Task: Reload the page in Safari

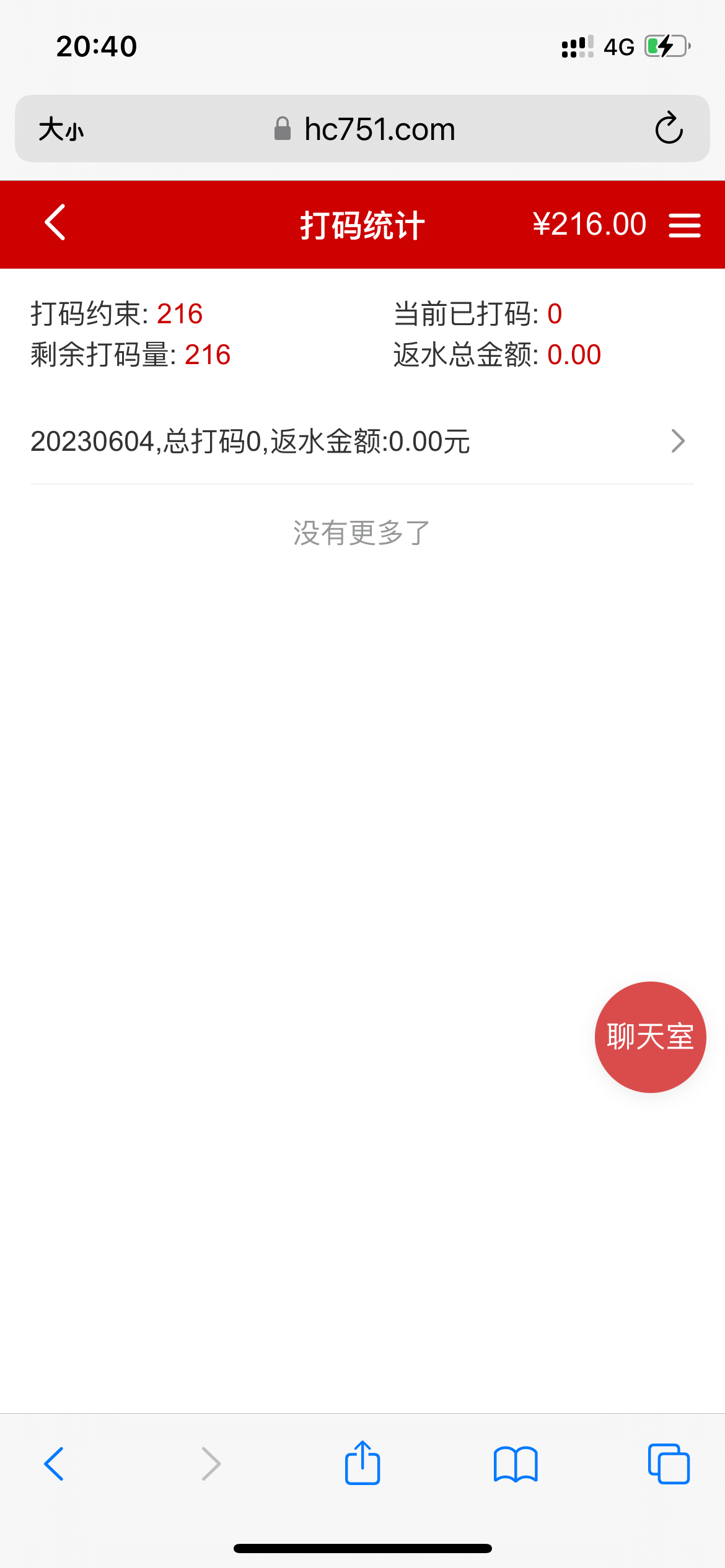Action: tap(669, 129)
